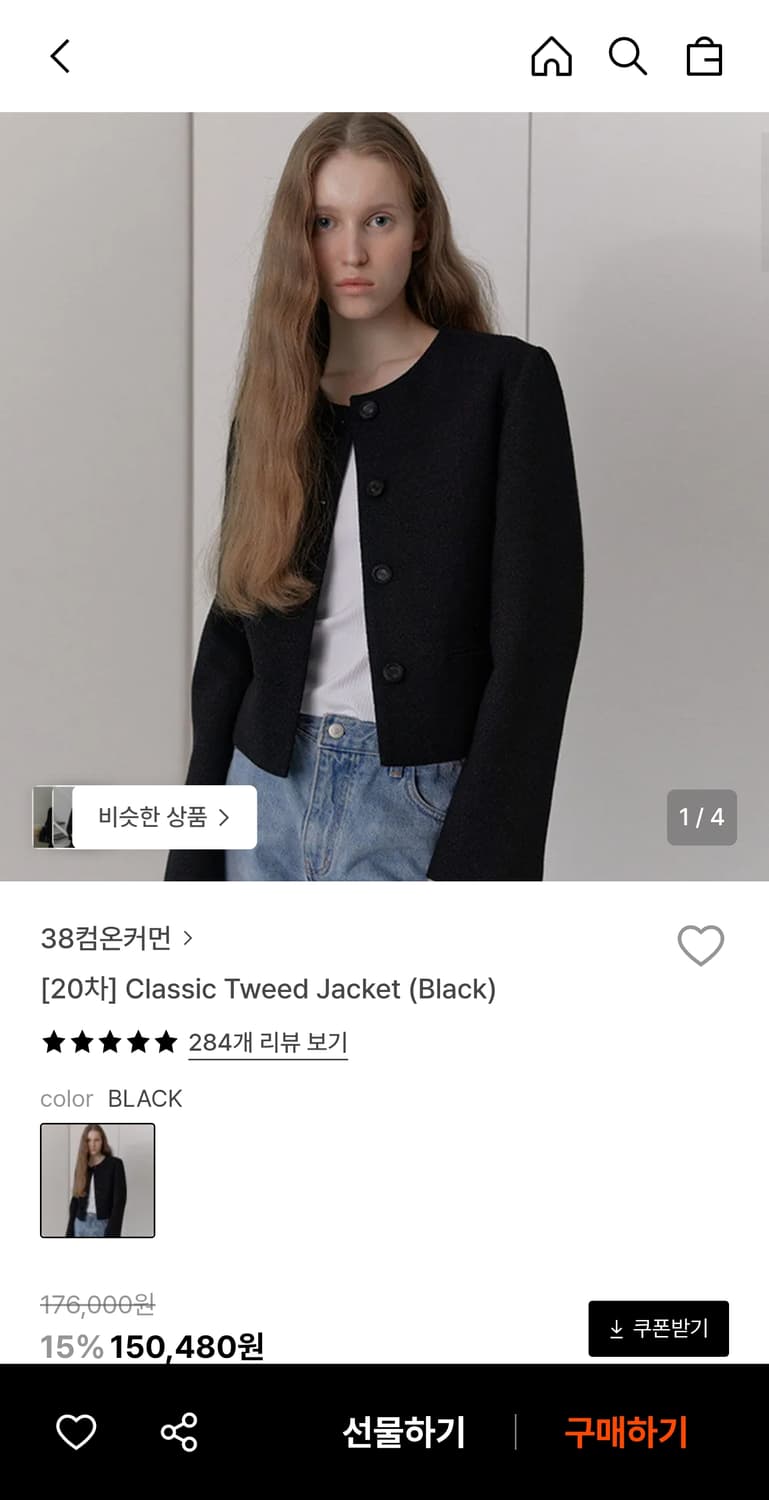This screenshot has height=1500, width=769.
Task: Open the 38컴온커먼 brand page via its chevron
Action: pos(191,938)
